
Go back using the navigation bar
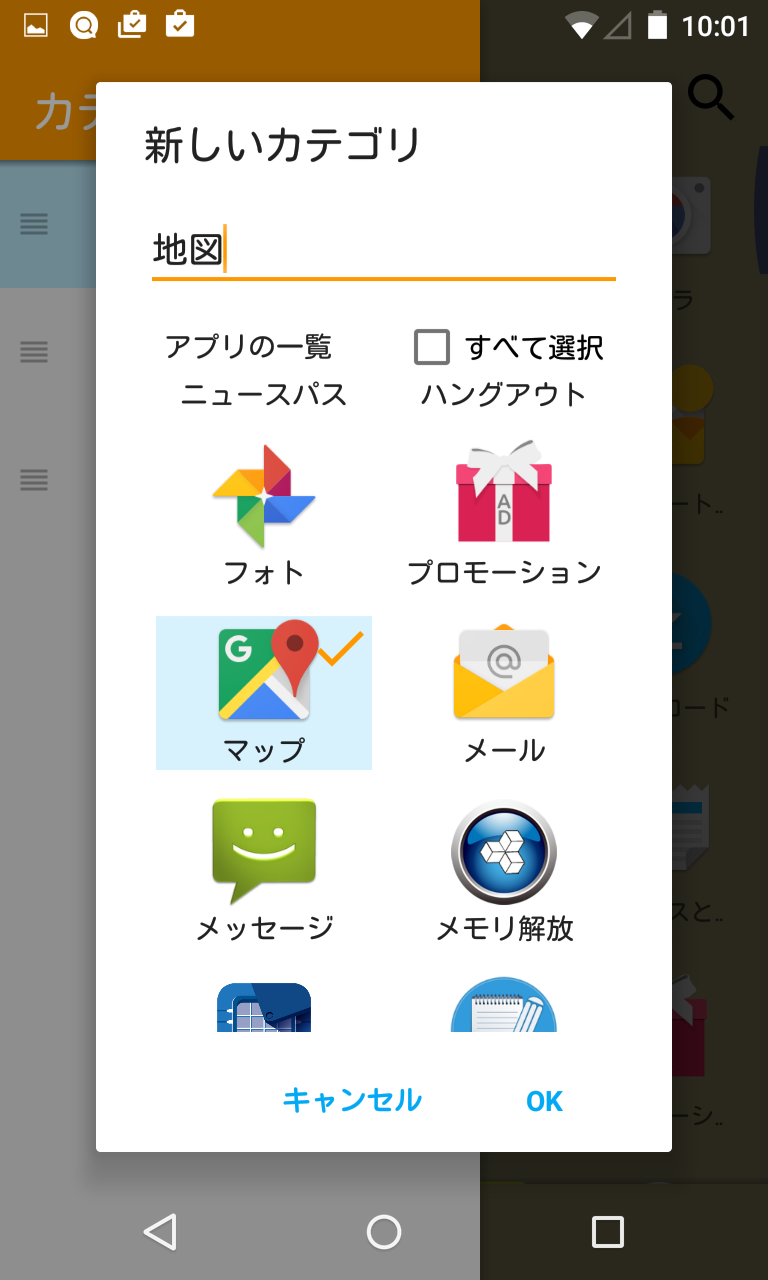click(x=160, y=1232)
